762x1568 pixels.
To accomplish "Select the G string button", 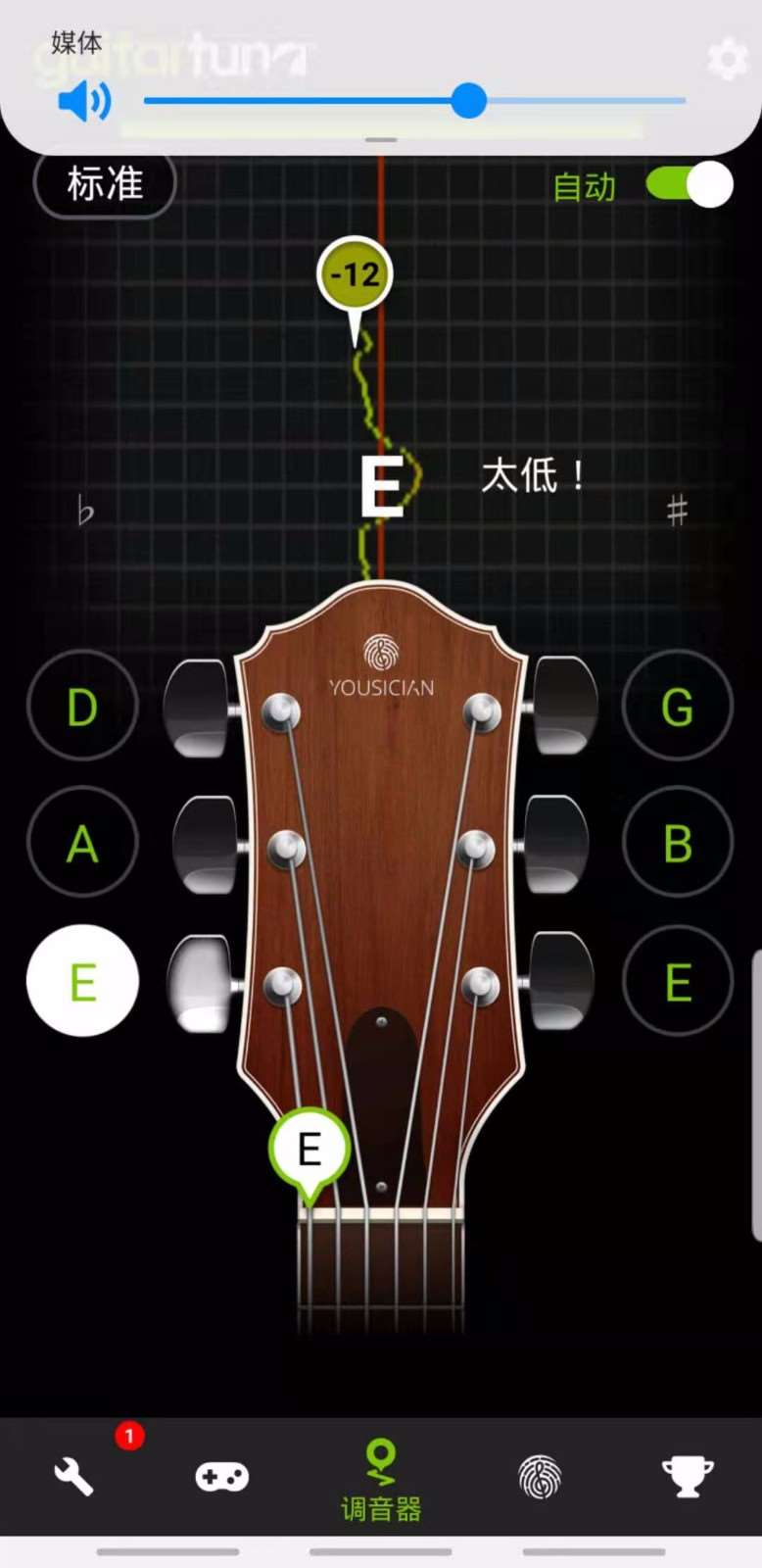I will pos(677,707).
